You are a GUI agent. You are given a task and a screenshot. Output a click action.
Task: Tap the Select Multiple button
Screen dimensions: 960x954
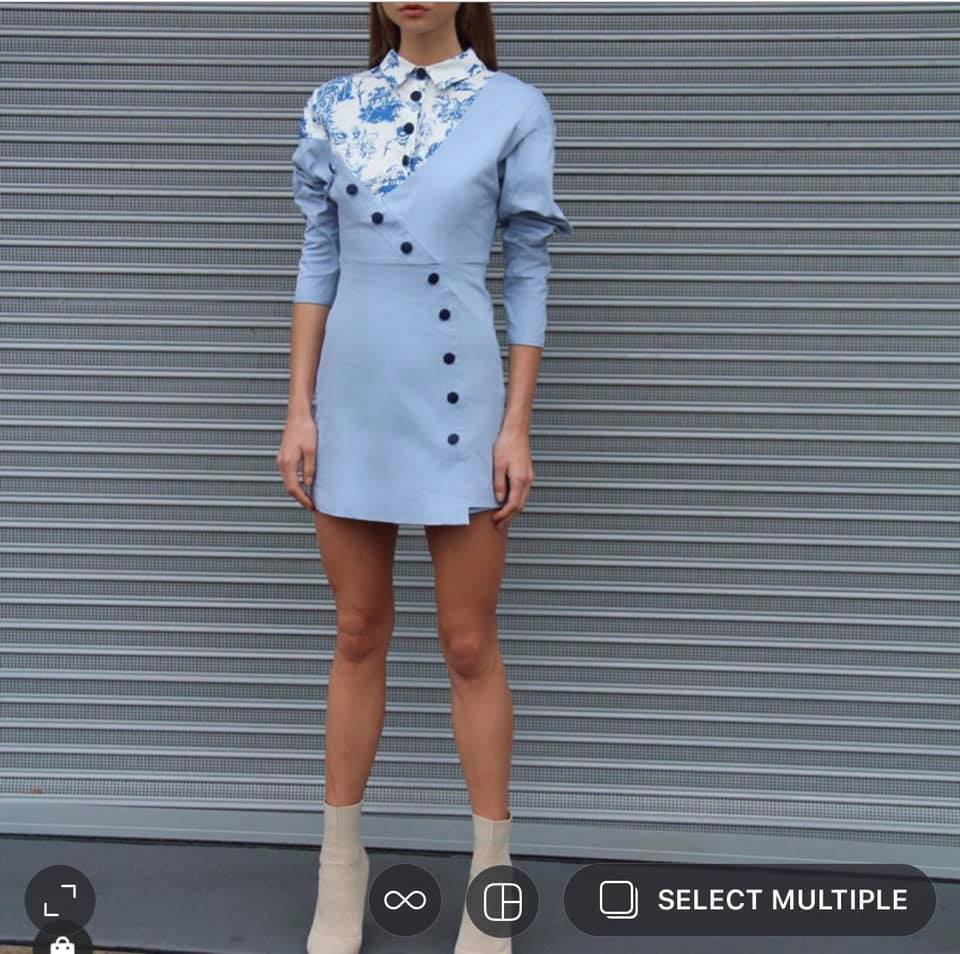pyautogui.click(x=750, y=900)
